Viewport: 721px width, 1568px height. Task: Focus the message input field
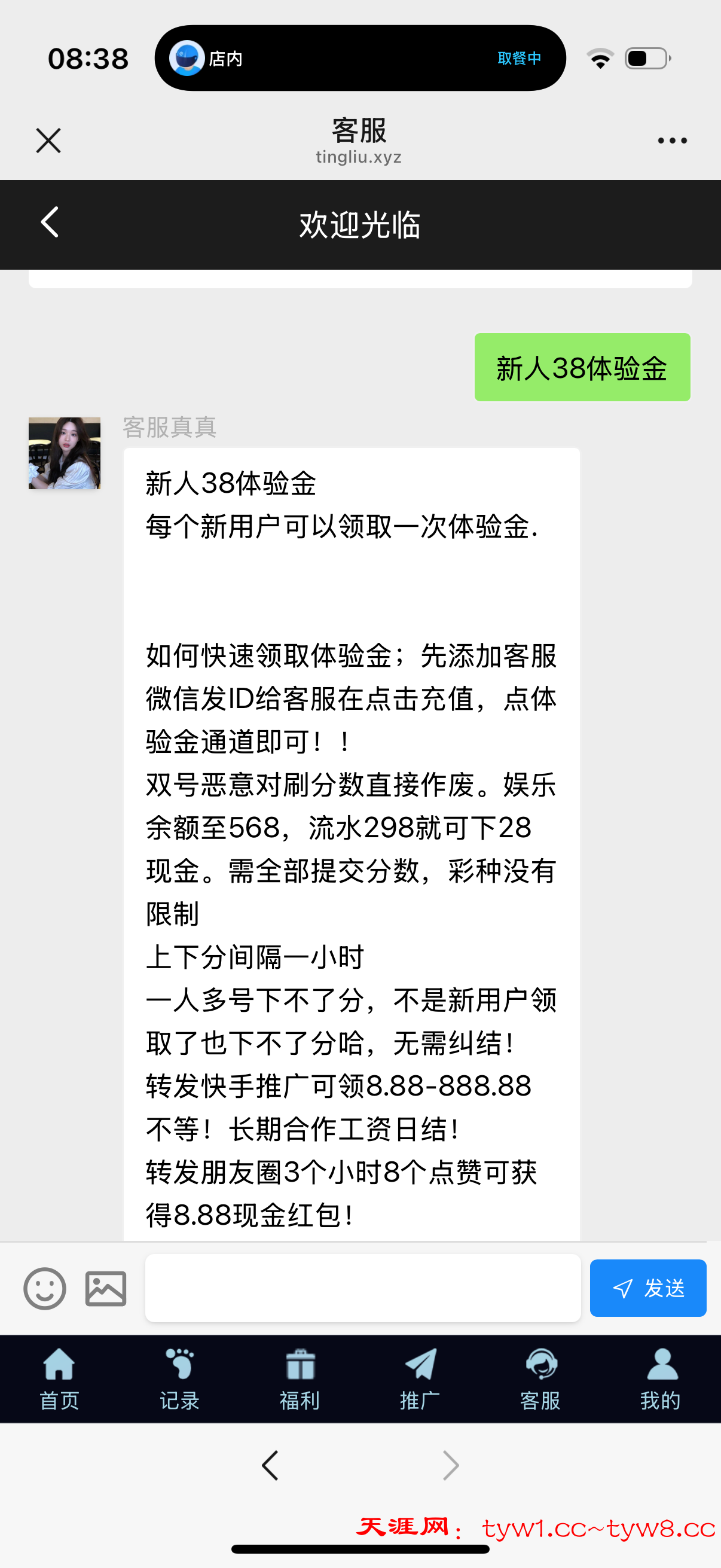tap(363, 1288)
